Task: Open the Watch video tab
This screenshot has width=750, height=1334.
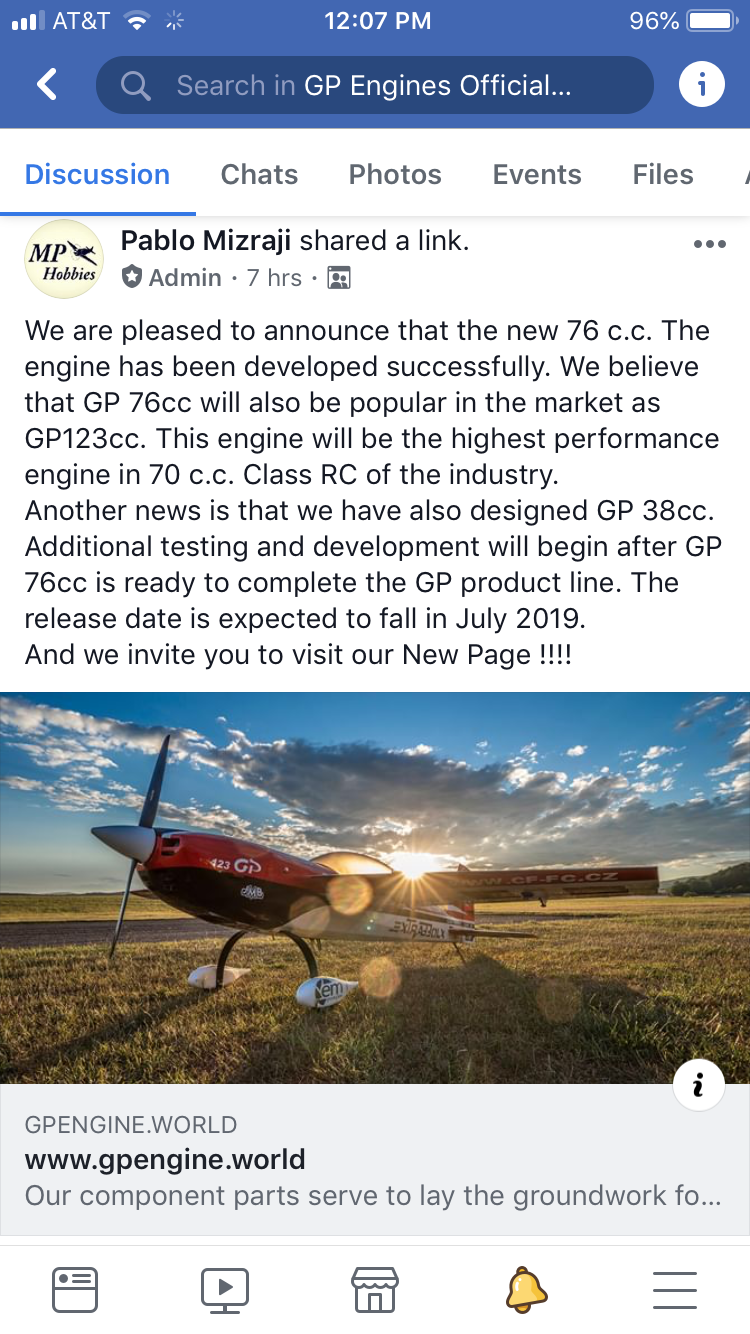Action: click(225, 1289)
